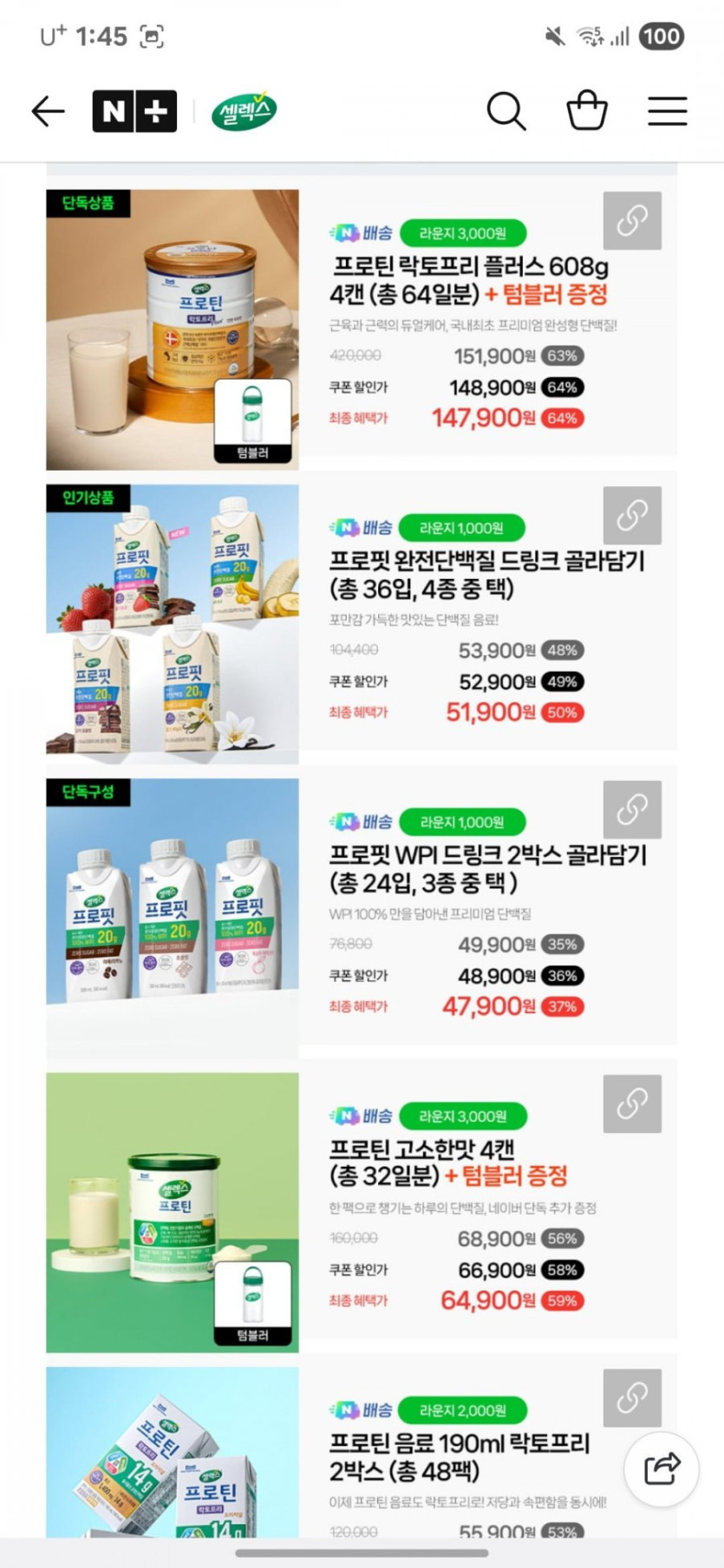Open 프로틴 락토프리 플러스 608g 4캔 product
Viewport: 724px width, 1568px height.
(468, 280)
